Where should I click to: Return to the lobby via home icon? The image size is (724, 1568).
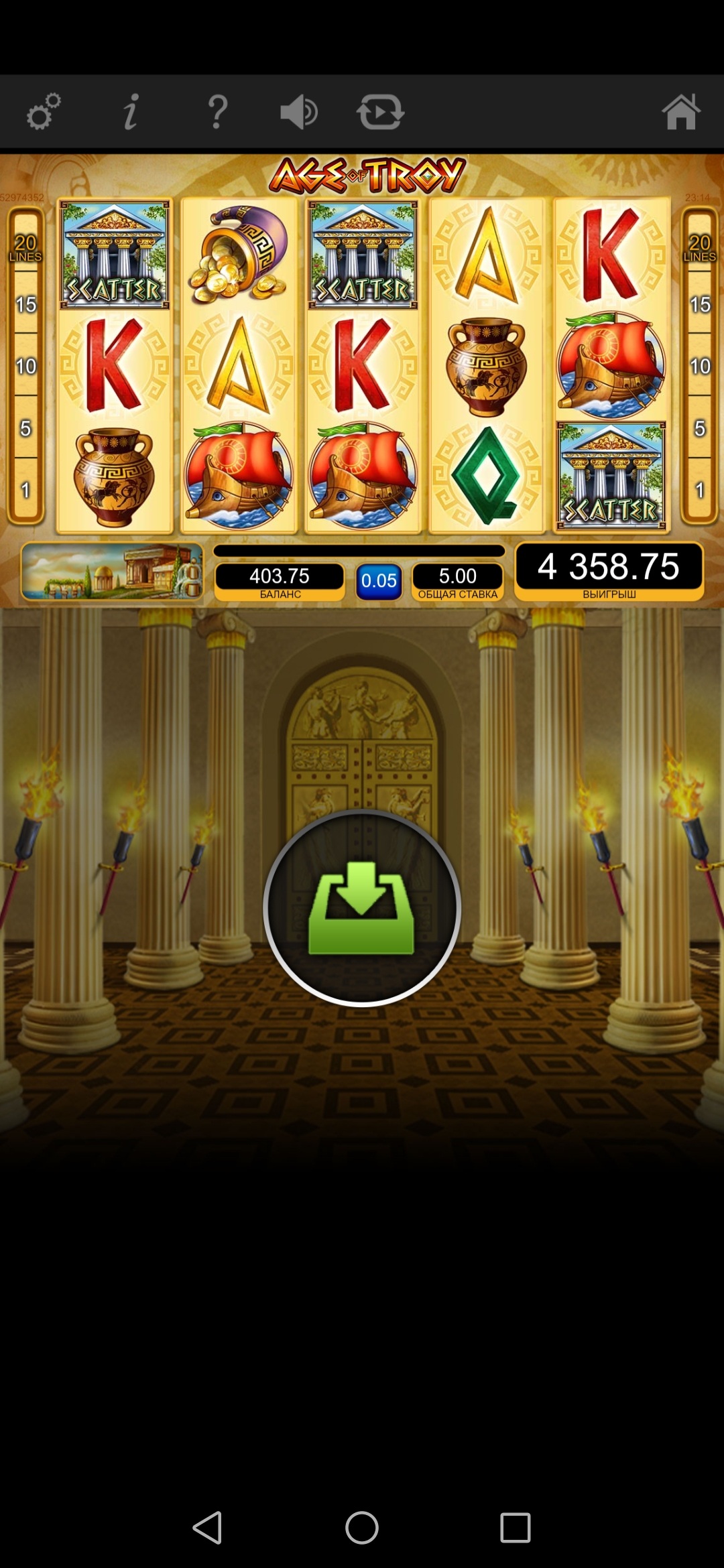click(x=681, y=111)
